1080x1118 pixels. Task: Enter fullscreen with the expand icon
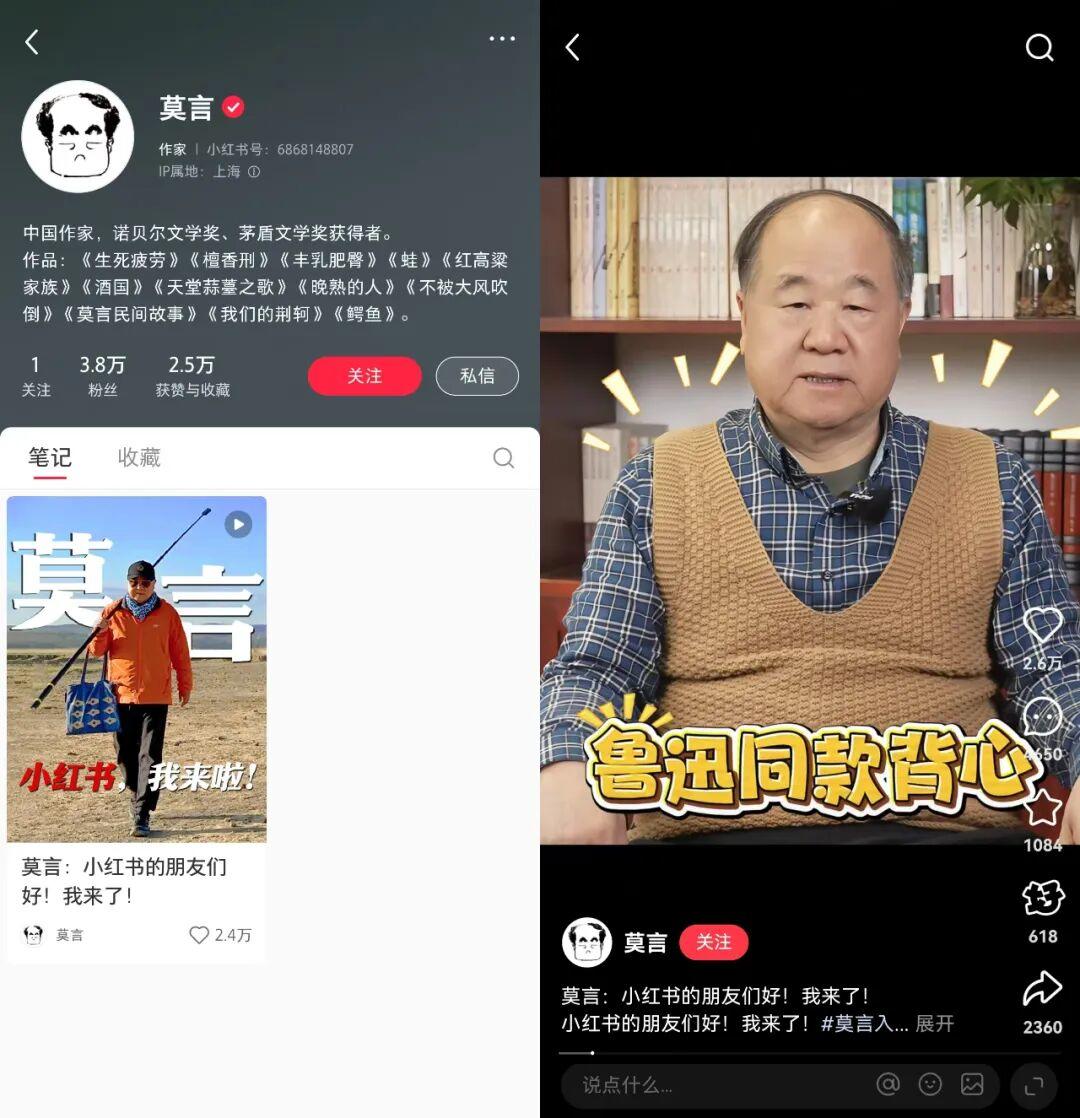click(x=1034, y=1085)
